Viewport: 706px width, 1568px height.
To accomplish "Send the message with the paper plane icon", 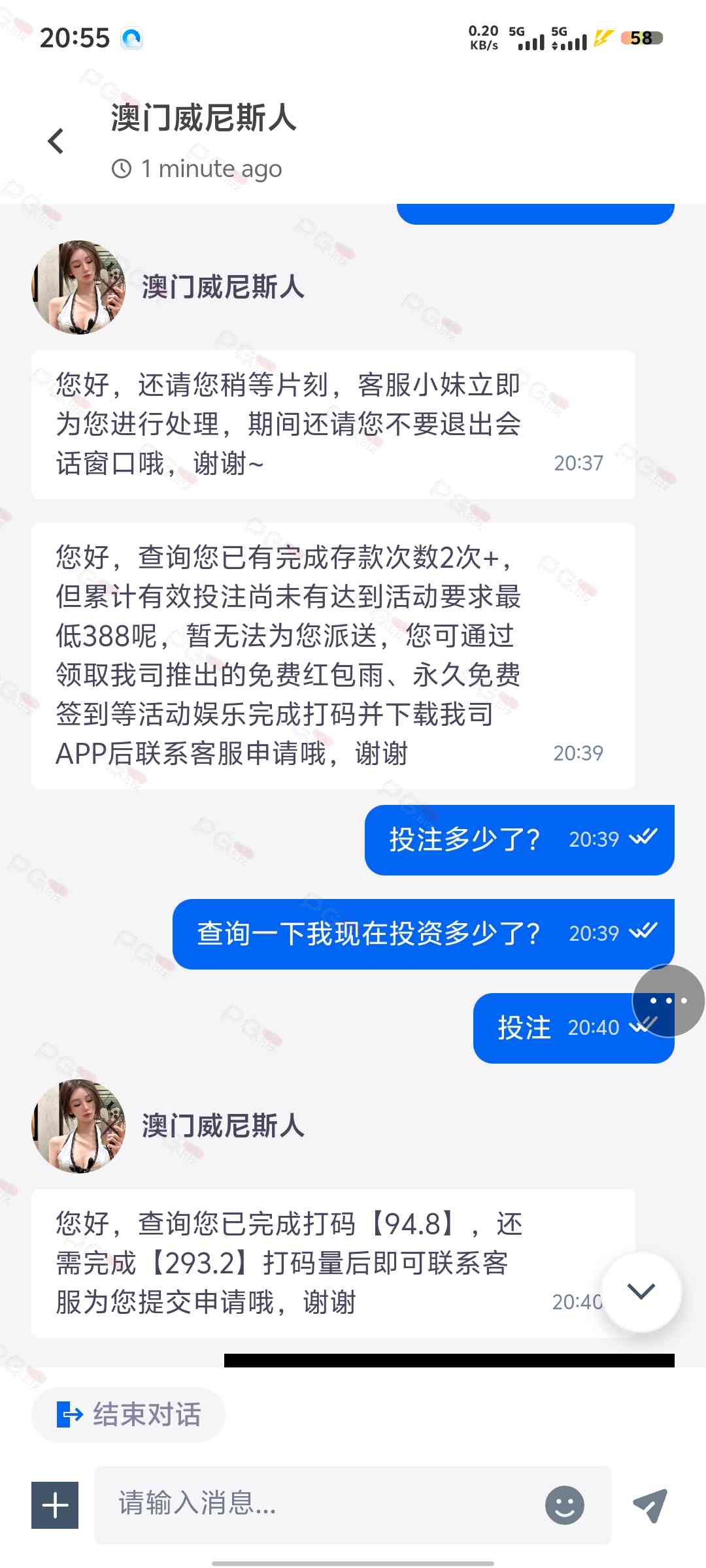I will [x=650, y=1505].
